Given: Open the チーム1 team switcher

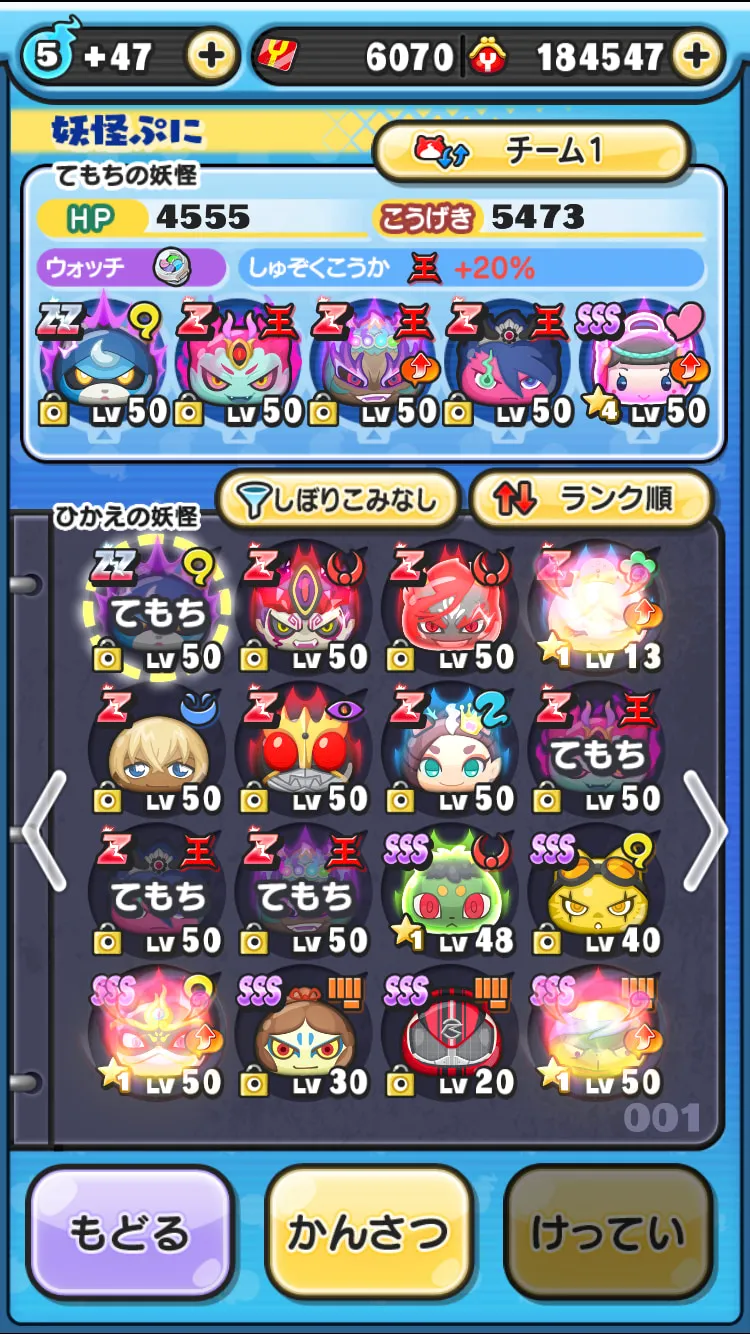Looking at the screenshot, I should pyautogui.click(x=532, y=152).
